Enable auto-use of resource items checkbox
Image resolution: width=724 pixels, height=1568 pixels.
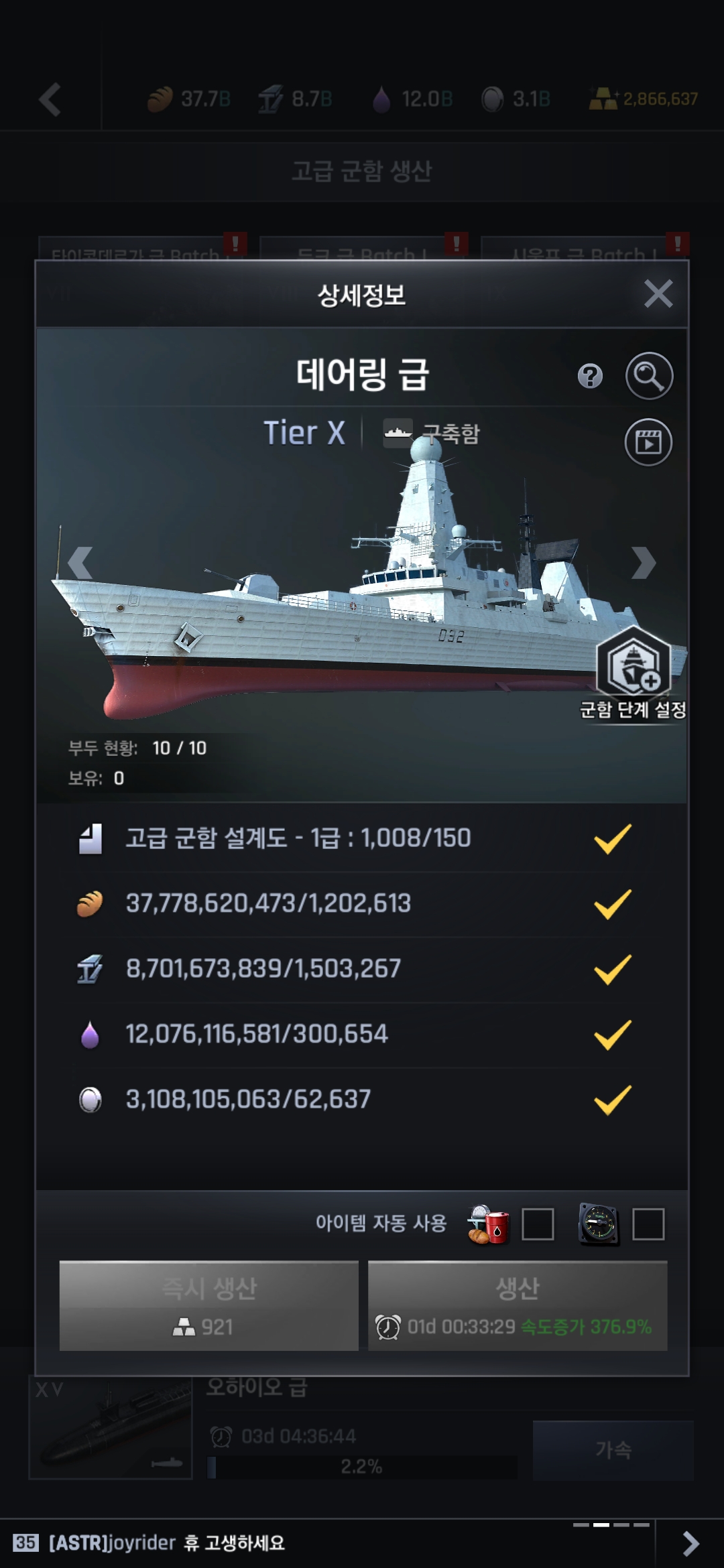538,1224
